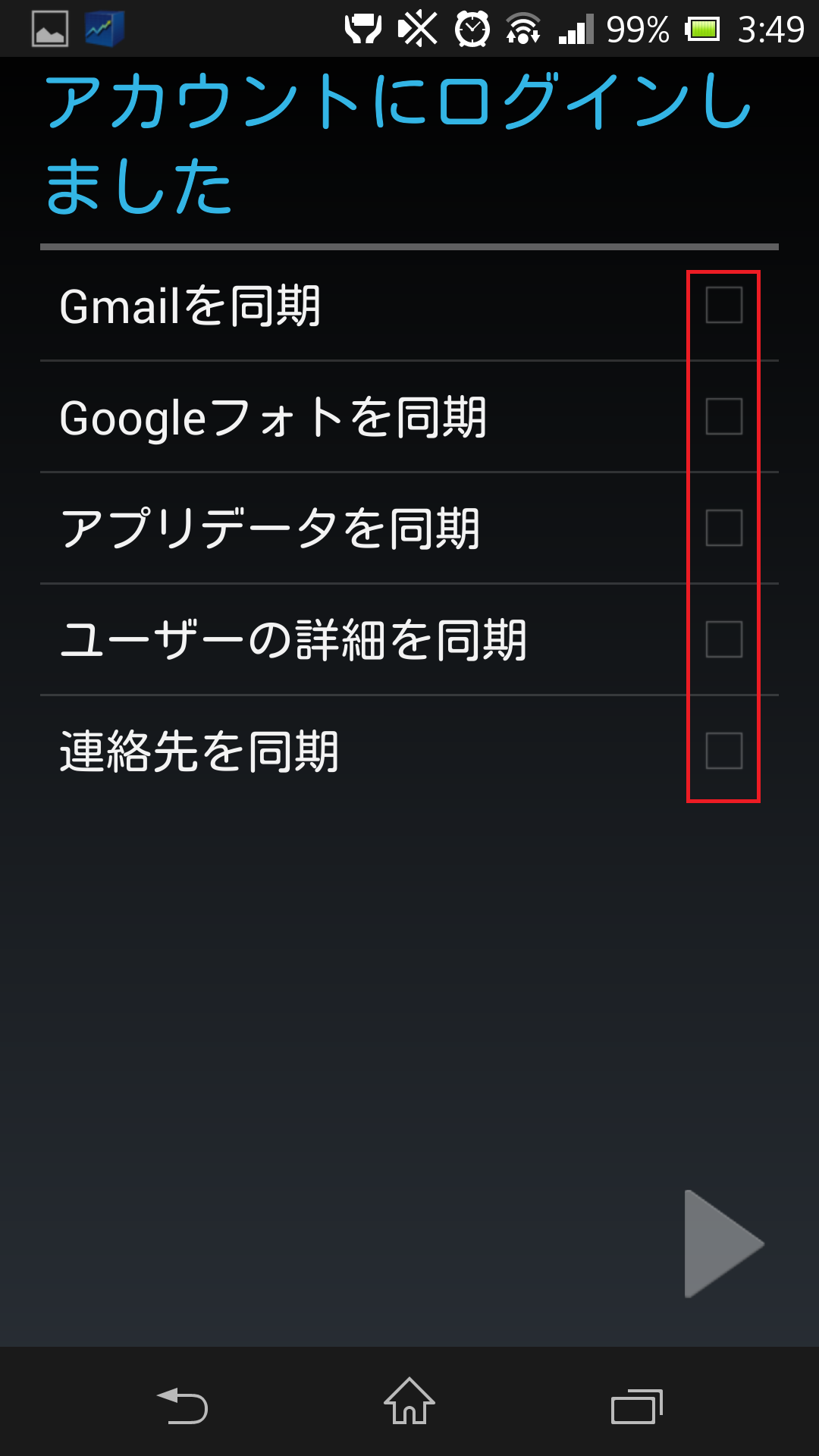Tick the アプリデータを同期 checkbox
The image size is (819, 1456).
point(723,528)
